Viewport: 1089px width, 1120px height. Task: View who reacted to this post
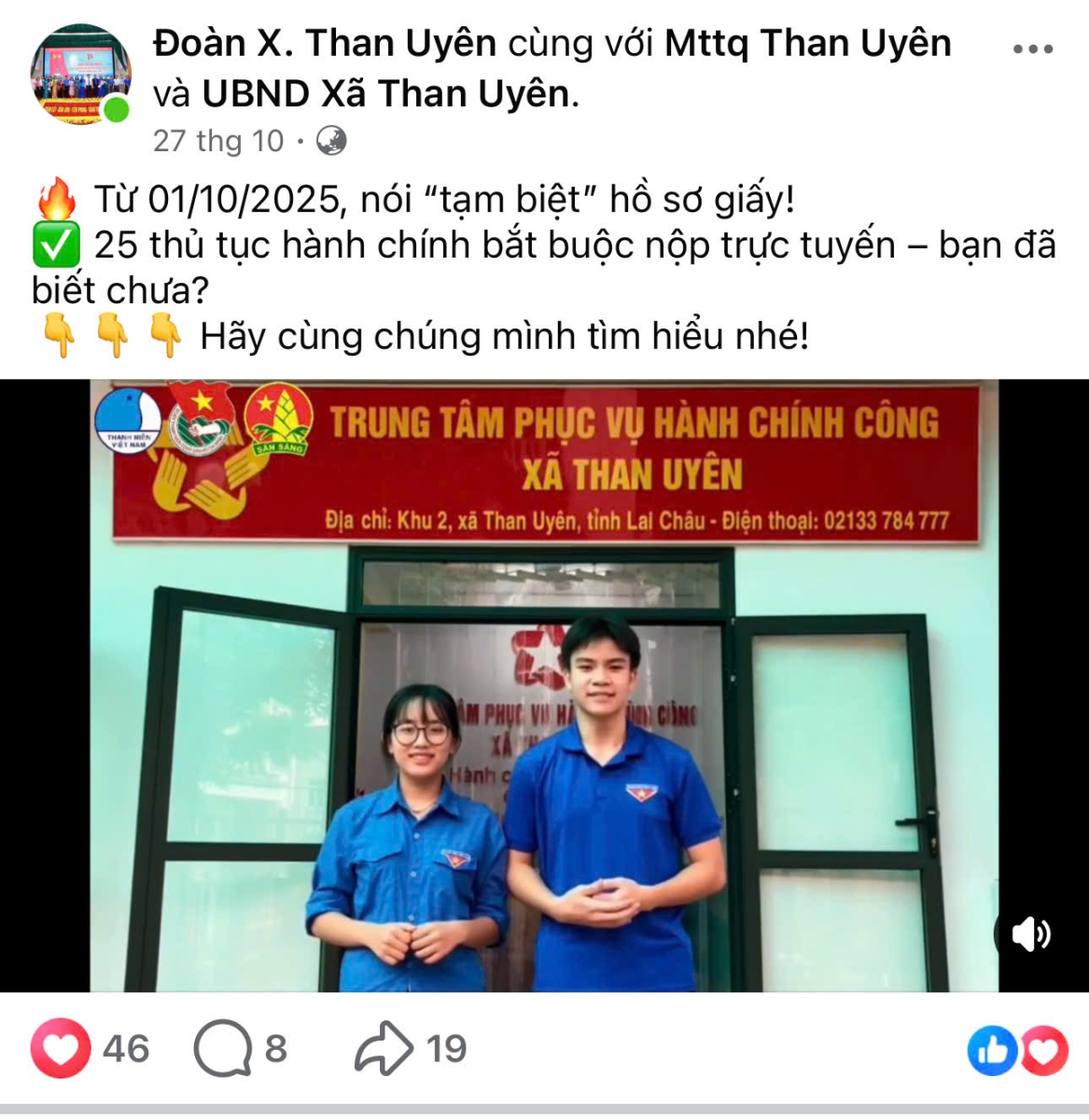pyautogui.click(x=1018, y=1051)
